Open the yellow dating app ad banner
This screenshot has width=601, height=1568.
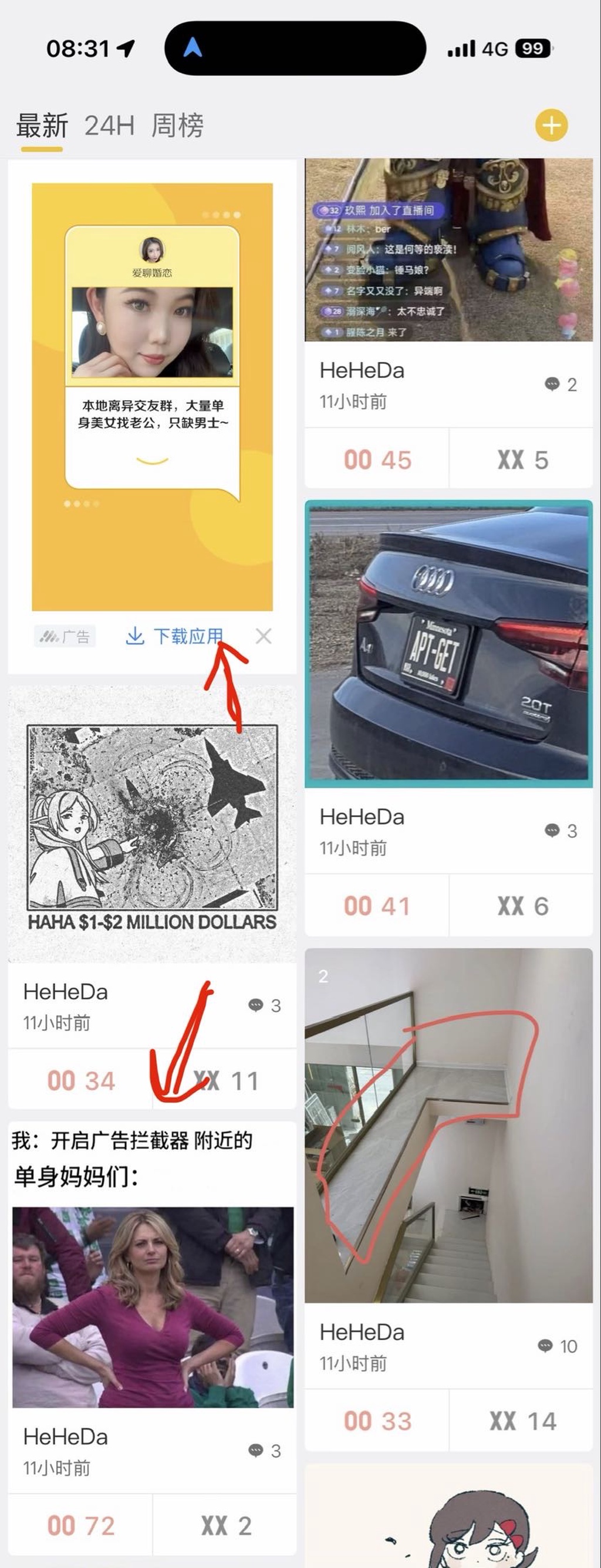[152, 396]
